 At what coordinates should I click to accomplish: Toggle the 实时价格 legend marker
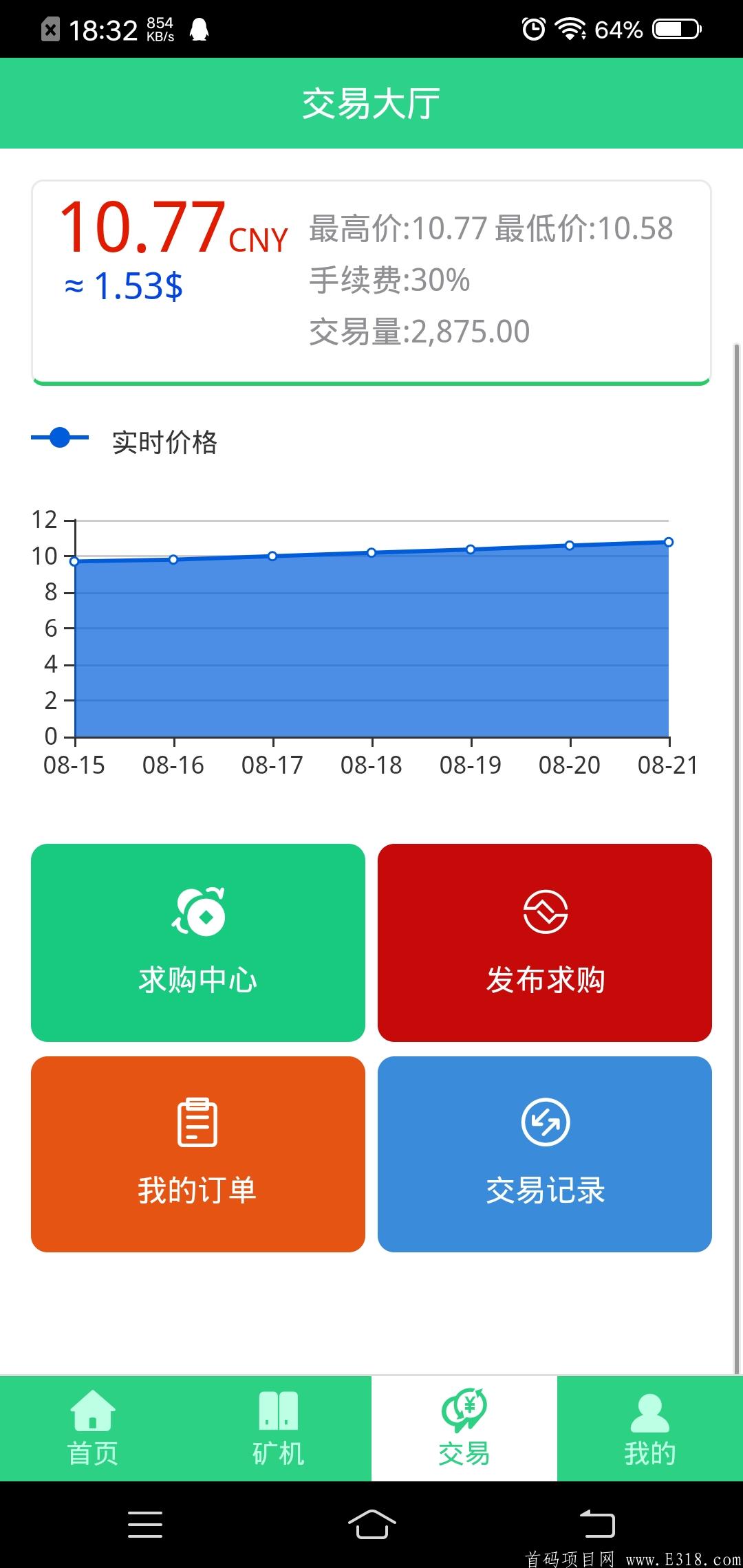(60, 436)
